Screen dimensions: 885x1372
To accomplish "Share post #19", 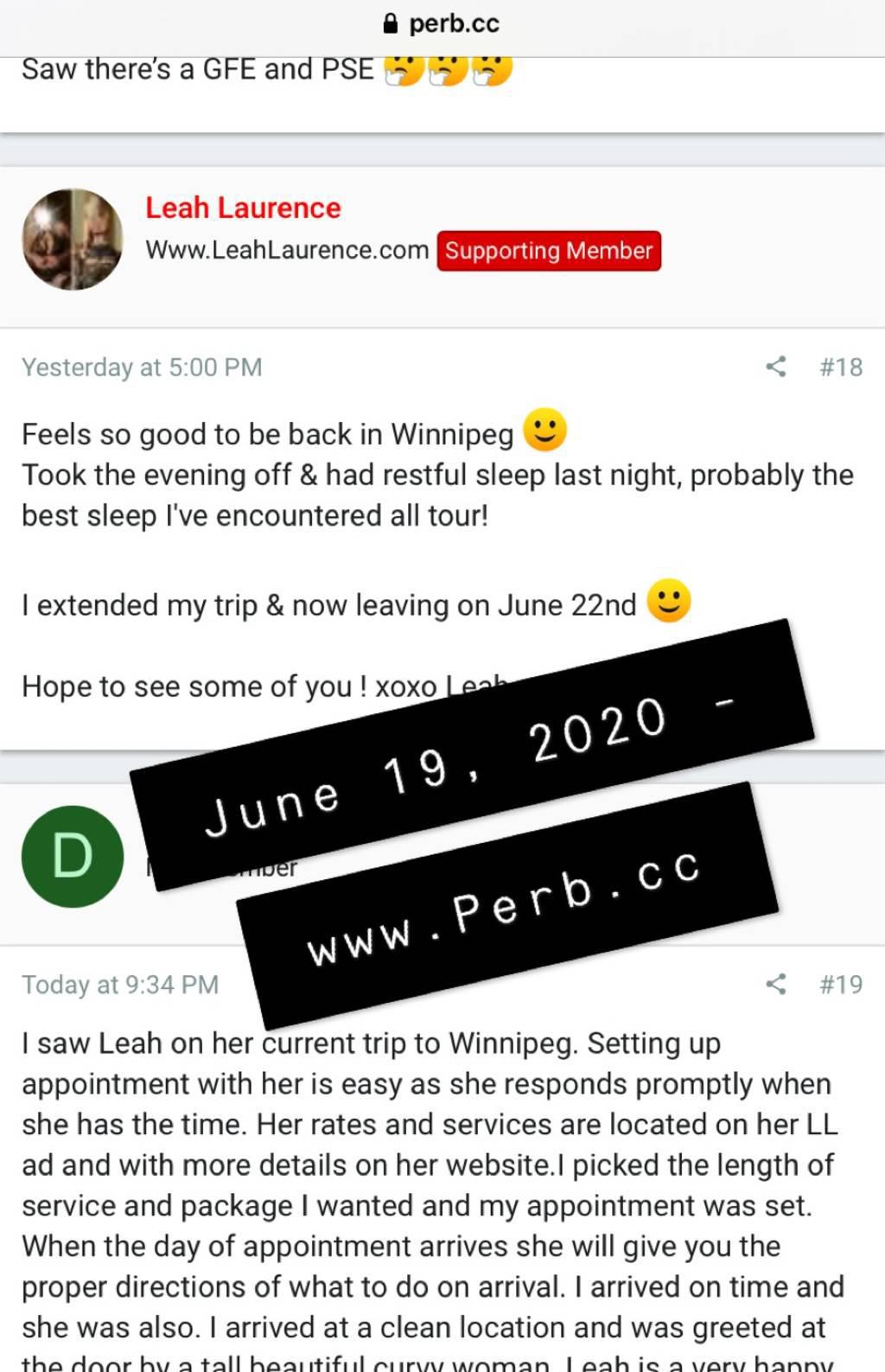I will 775,984.
